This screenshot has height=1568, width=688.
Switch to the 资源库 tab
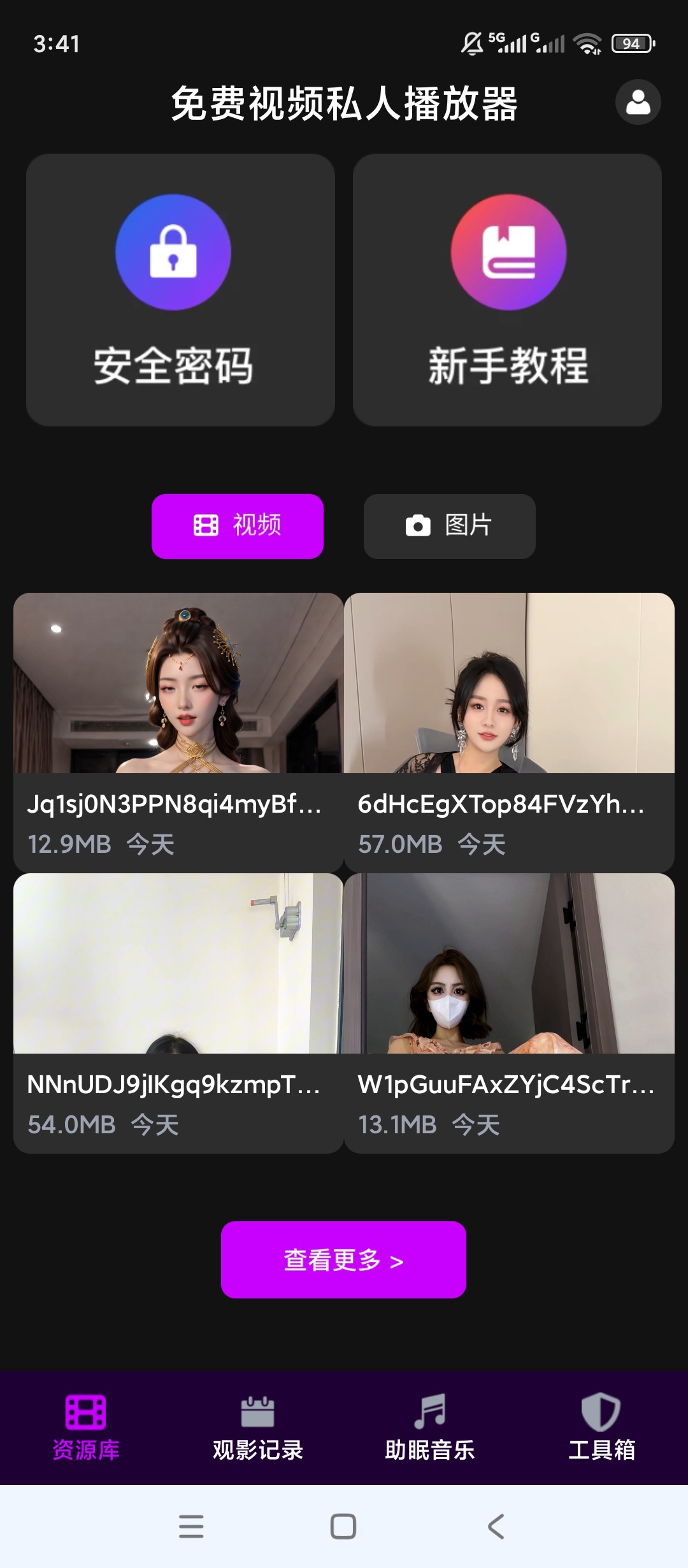click(x=86, y=1429)
